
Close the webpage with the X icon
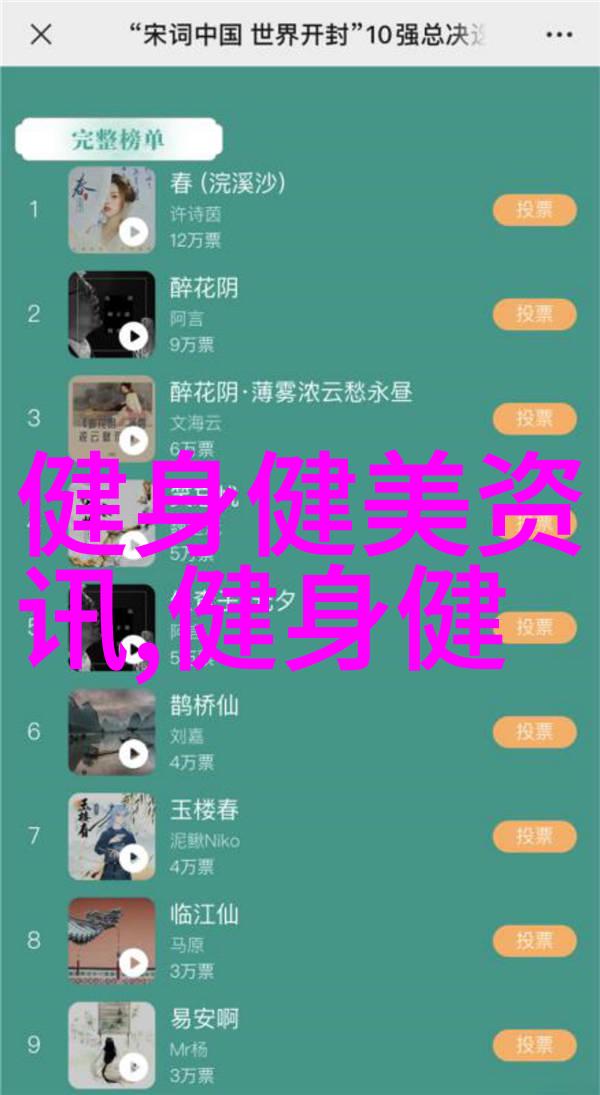click(41, 35)
